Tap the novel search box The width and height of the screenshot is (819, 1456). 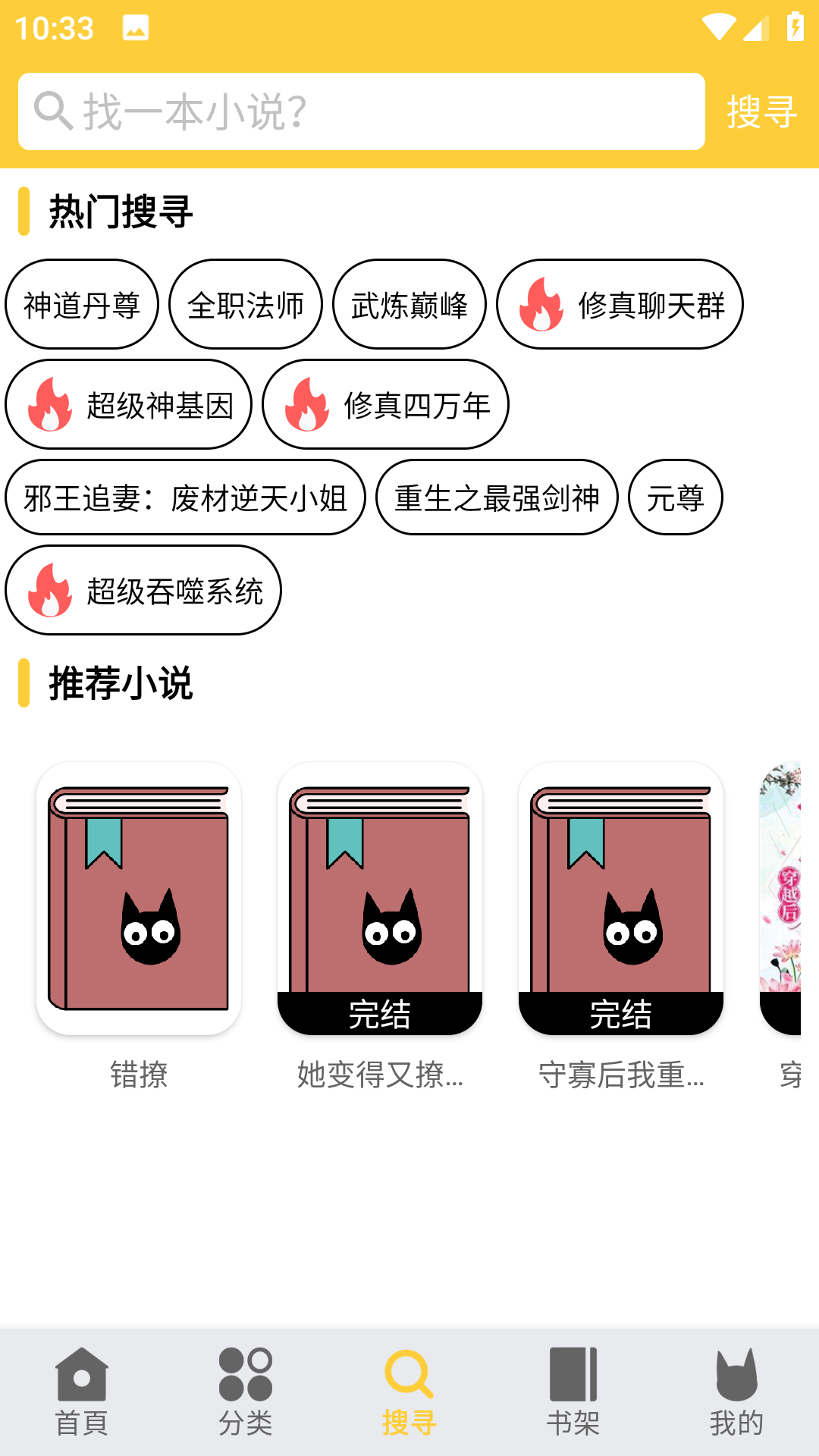[362, 111]
